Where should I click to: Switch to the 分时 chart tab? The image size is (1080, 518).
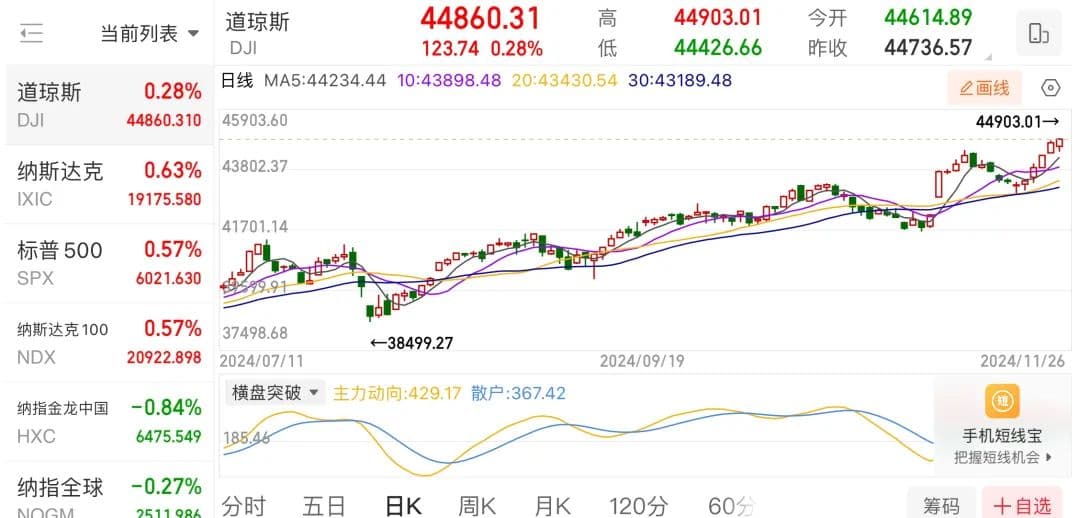[245, 505]
